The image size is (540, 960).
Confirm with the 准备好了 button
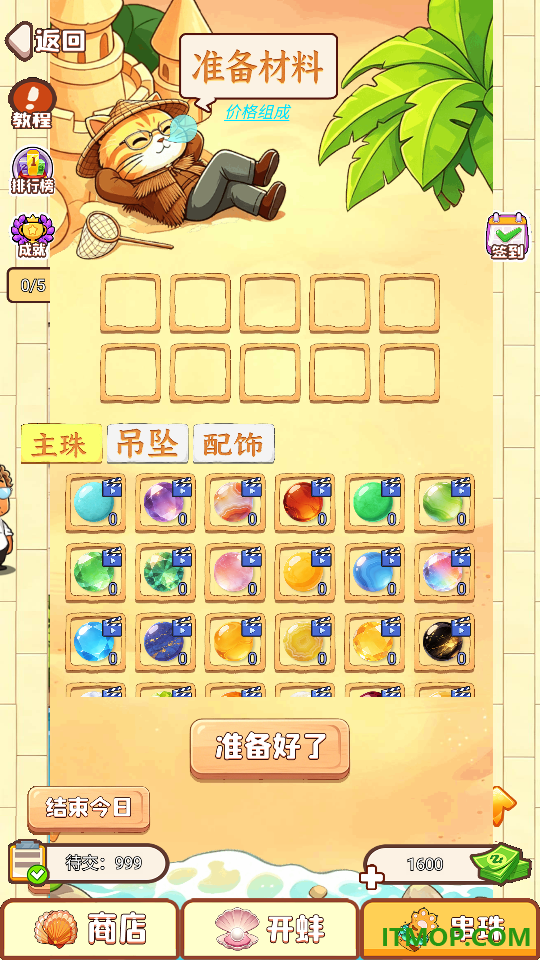click(x=270, y=748)
